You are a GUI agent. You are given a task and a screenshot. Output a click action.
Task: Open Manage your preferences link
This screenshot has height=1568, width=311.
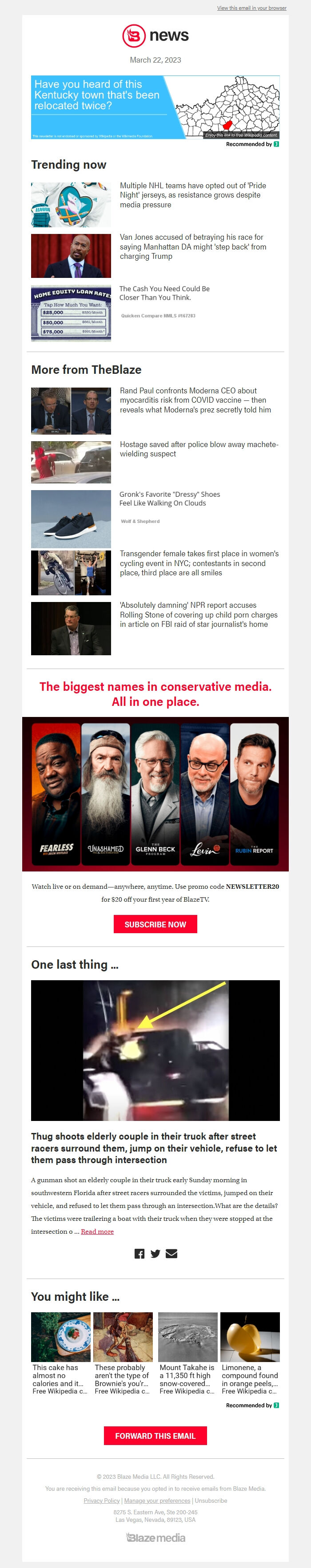157,1501
